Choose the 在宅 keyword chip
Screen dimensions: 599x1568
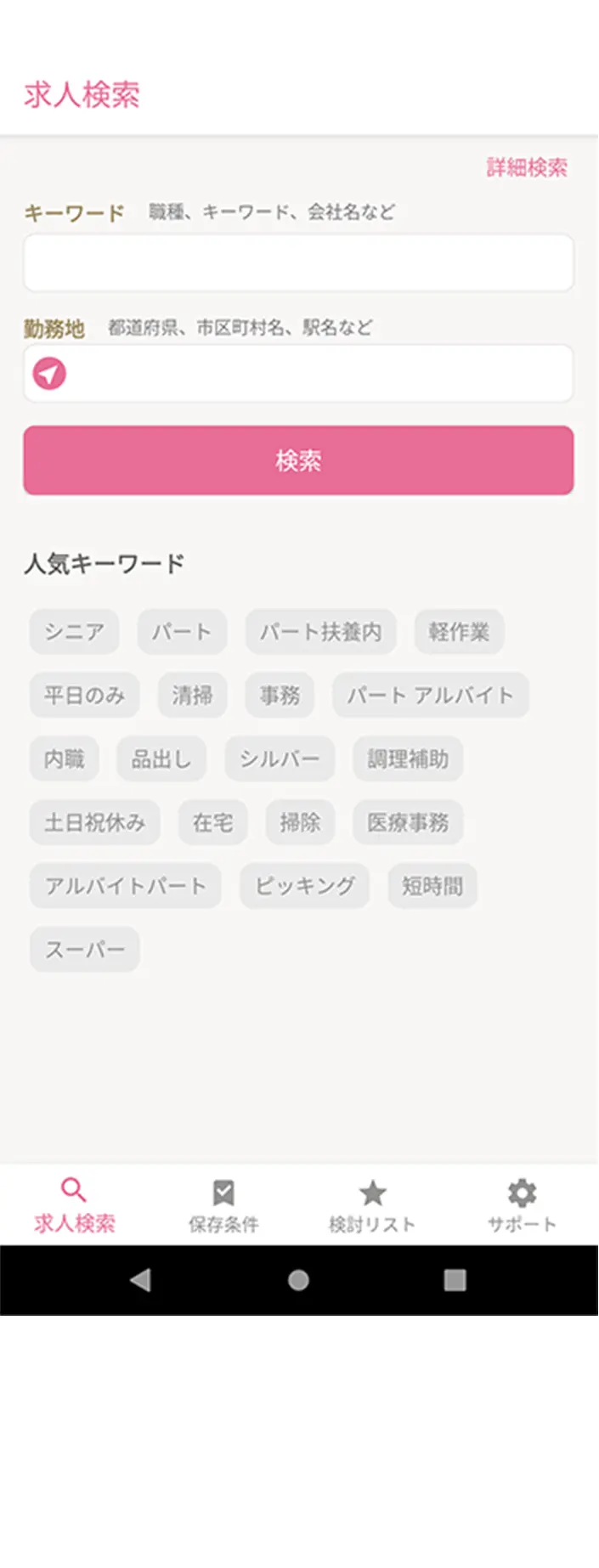point(212,822)
